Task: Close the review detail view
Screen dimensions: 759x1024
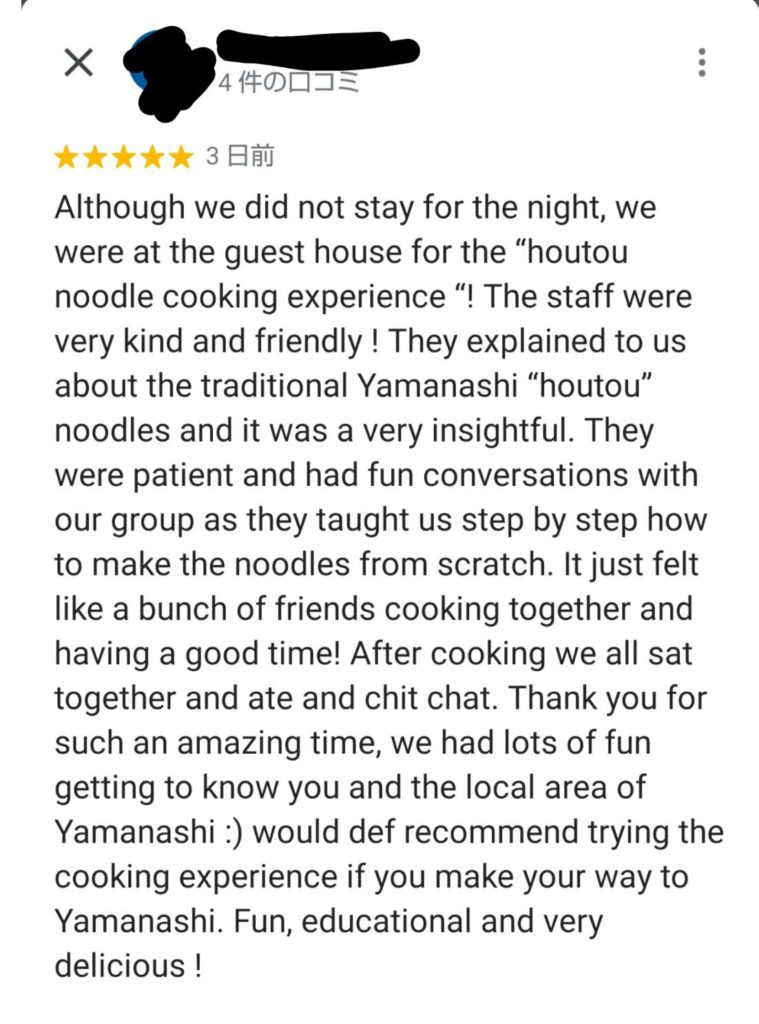Action: point(78,63)
